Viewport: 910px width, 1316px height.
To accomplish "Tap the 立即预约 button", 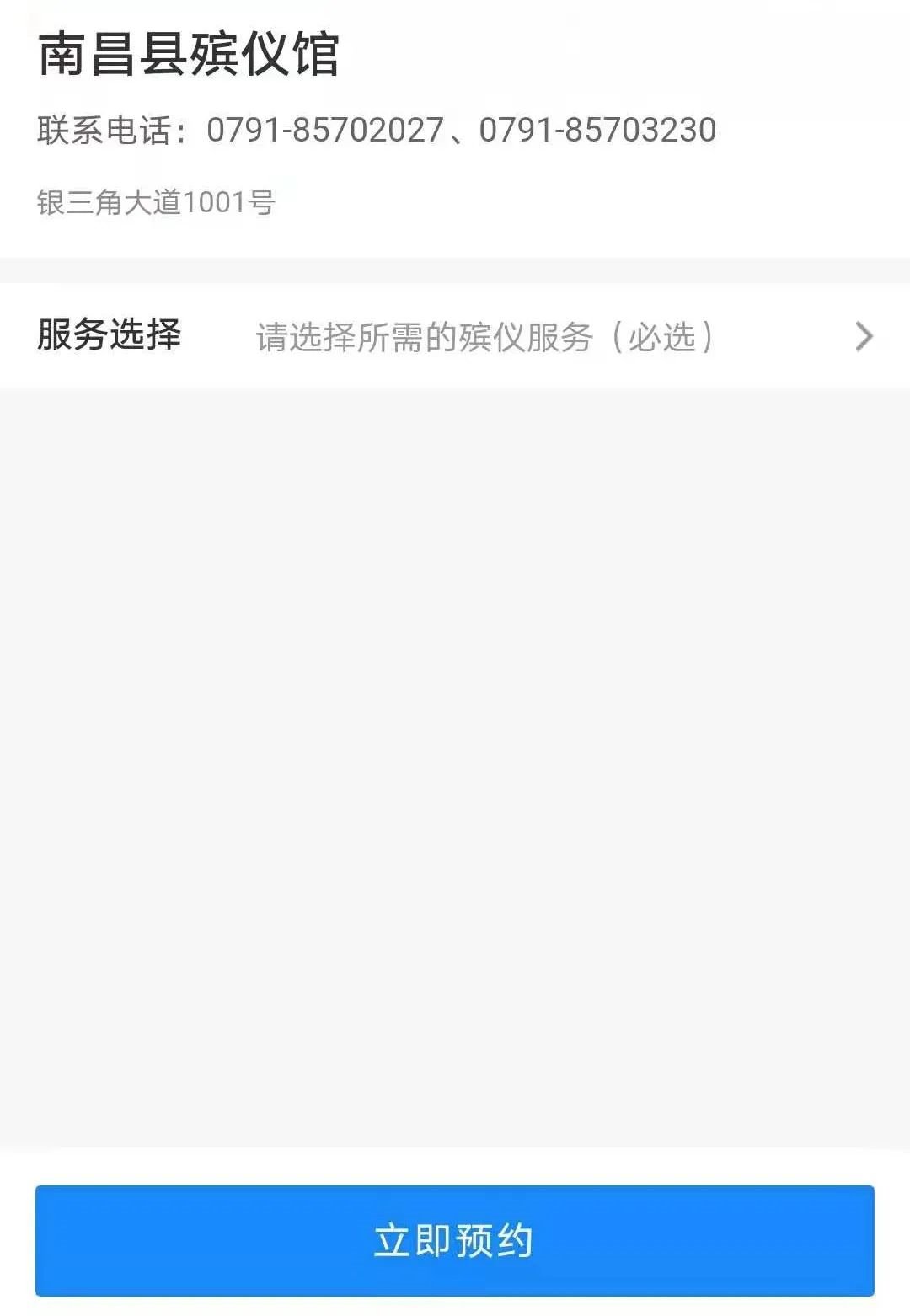I will (454, 1239).
